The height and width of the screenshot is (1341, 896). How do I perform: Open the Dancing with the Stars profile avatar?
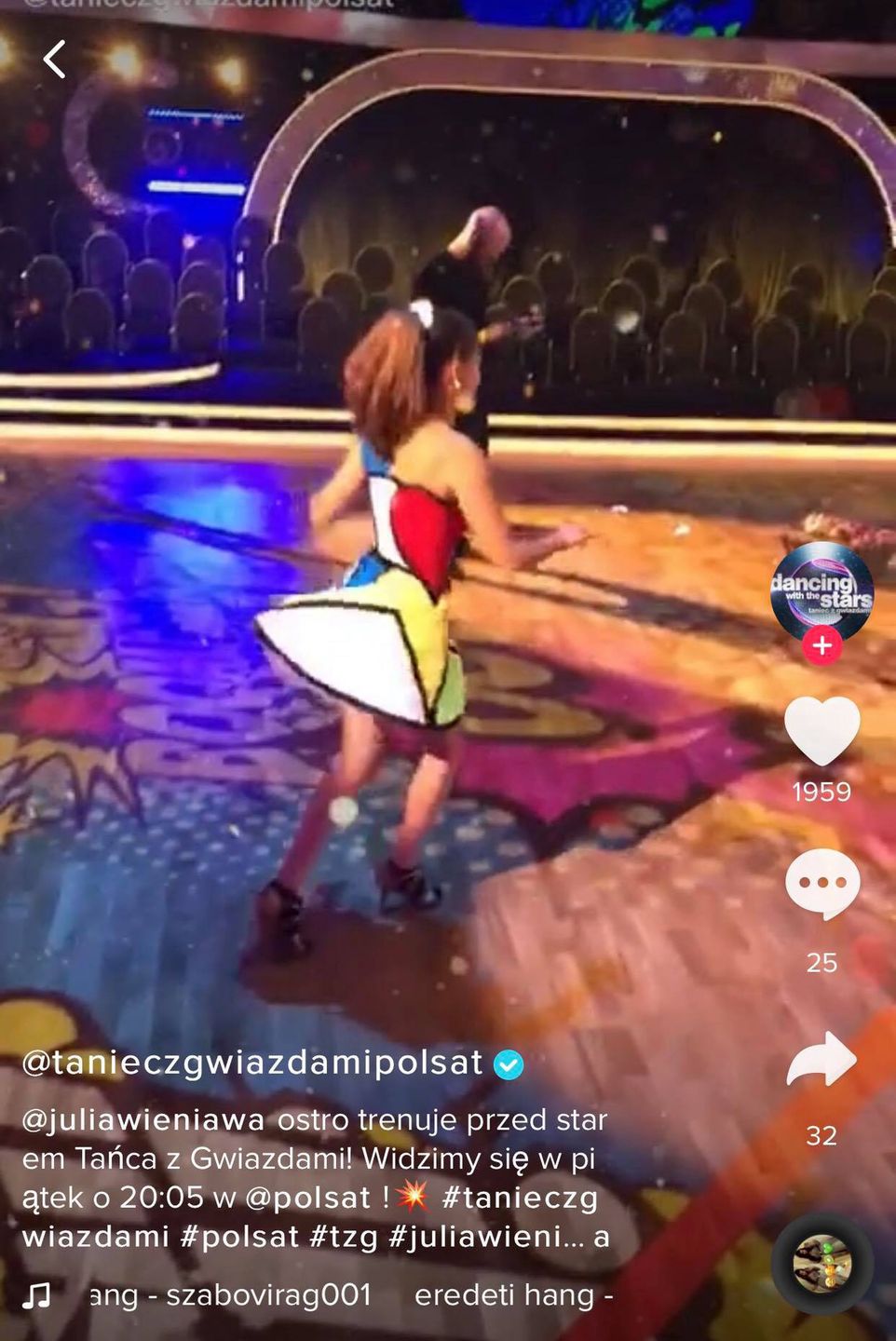pos(821,590)
